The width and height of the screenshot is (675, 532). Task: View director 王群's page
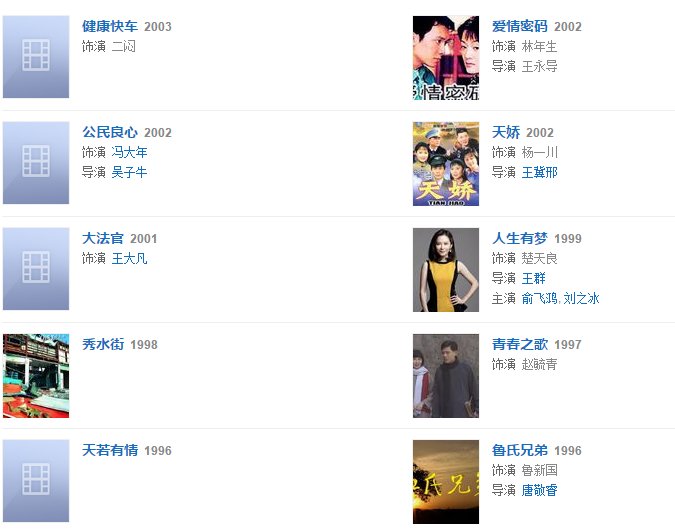tap(533, 278)
